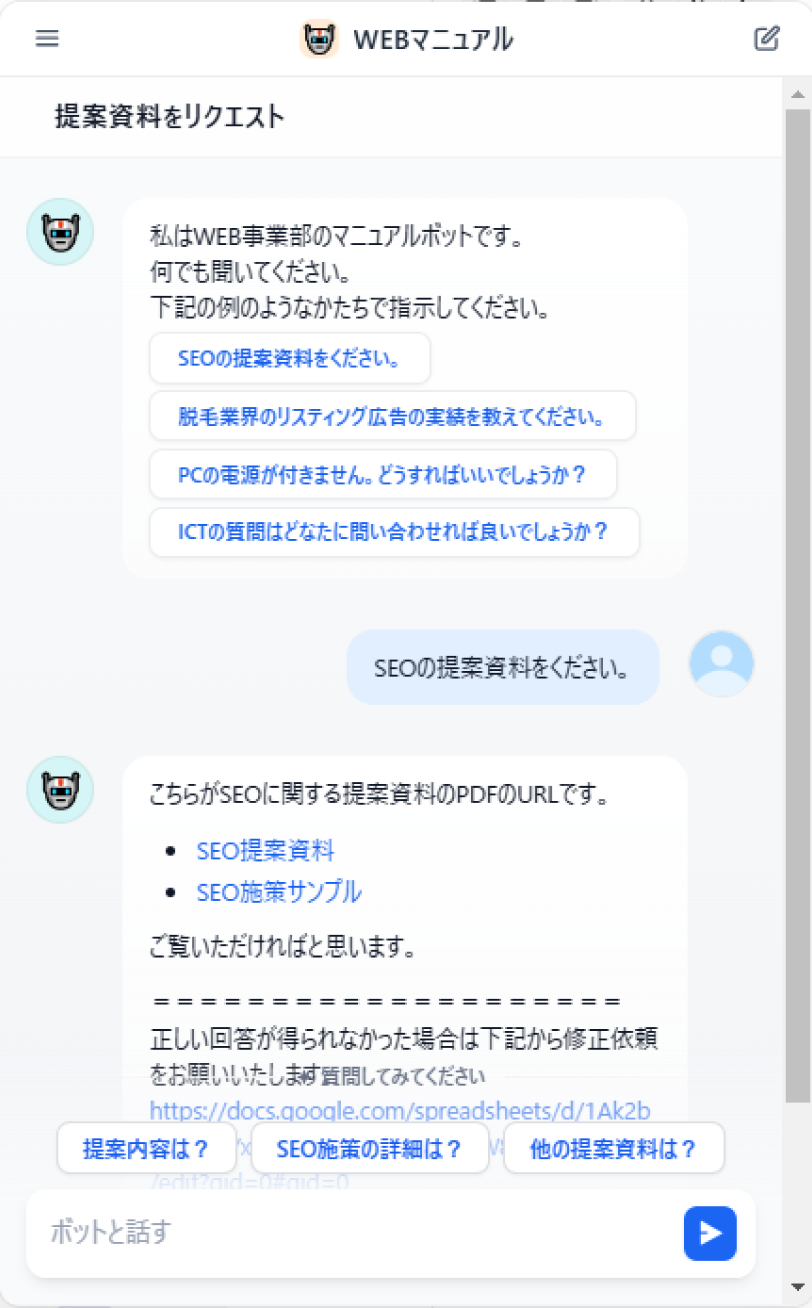Ask SEO施策の詳細は？ via chip

pyautogui.click(x=369, y=1149)
